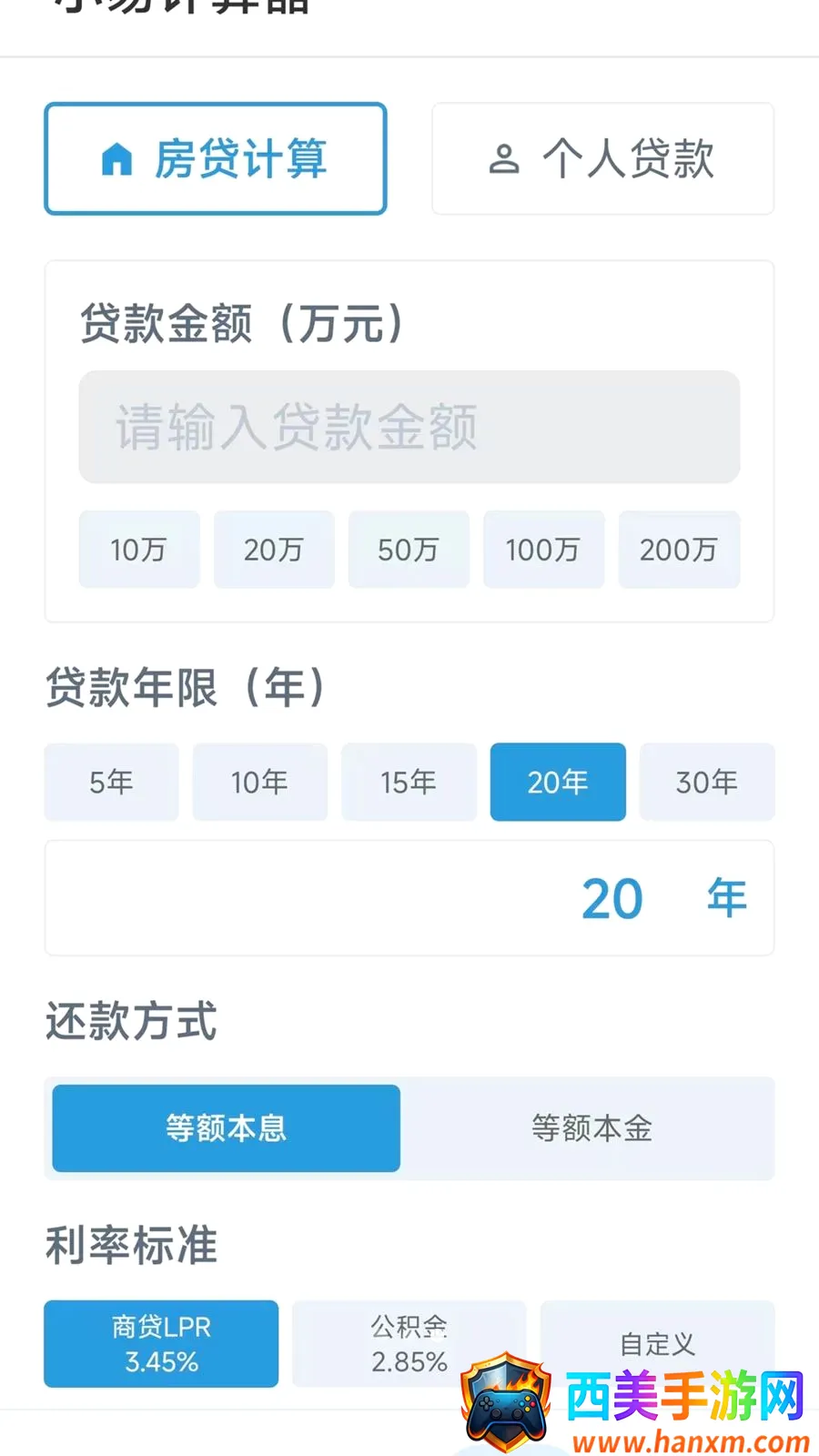The height and width of the screenshot is (1456, 819).
Task: Pick the 50万 quick amount
Action: [x=409, y=550]
